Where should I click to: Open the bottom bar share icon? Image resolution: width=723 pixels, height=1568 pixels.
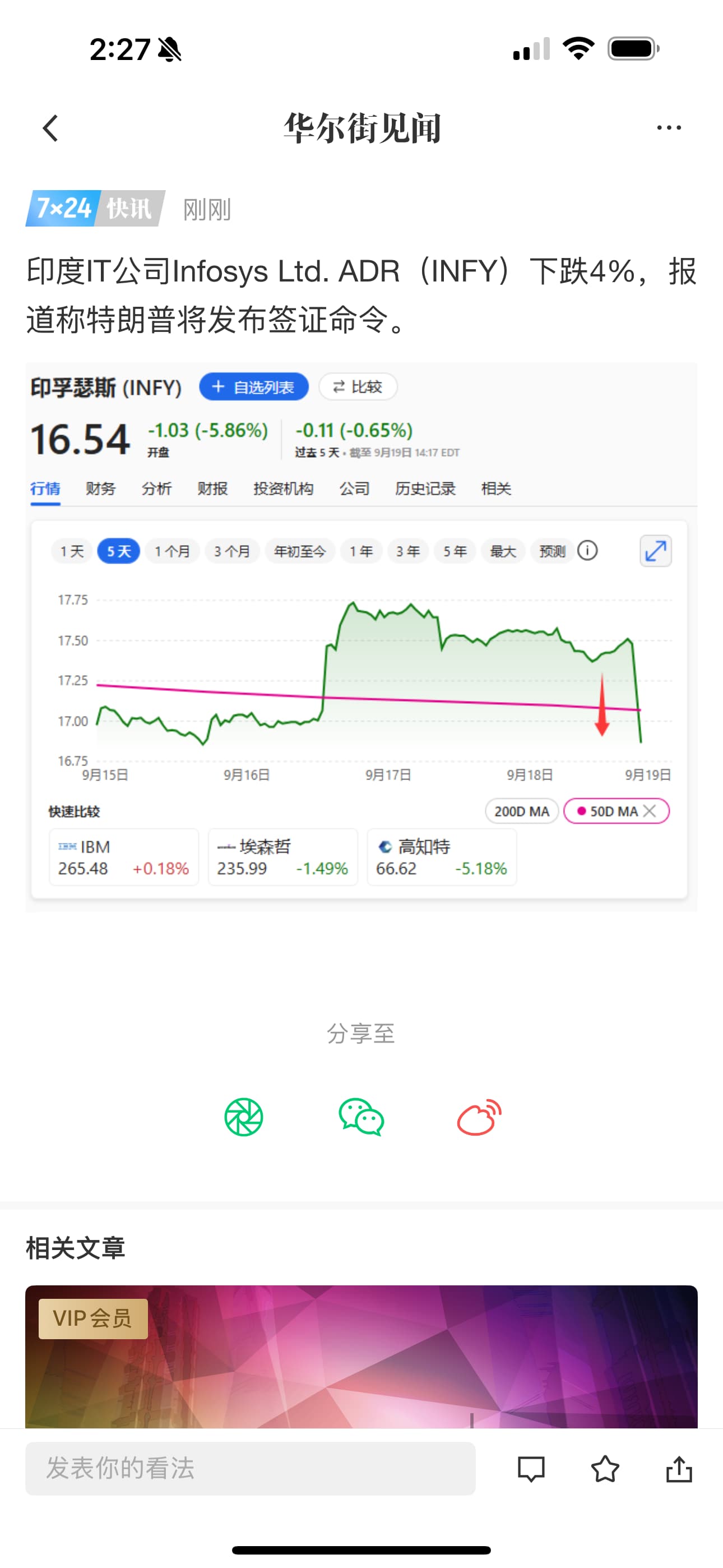click(679, 1469)
